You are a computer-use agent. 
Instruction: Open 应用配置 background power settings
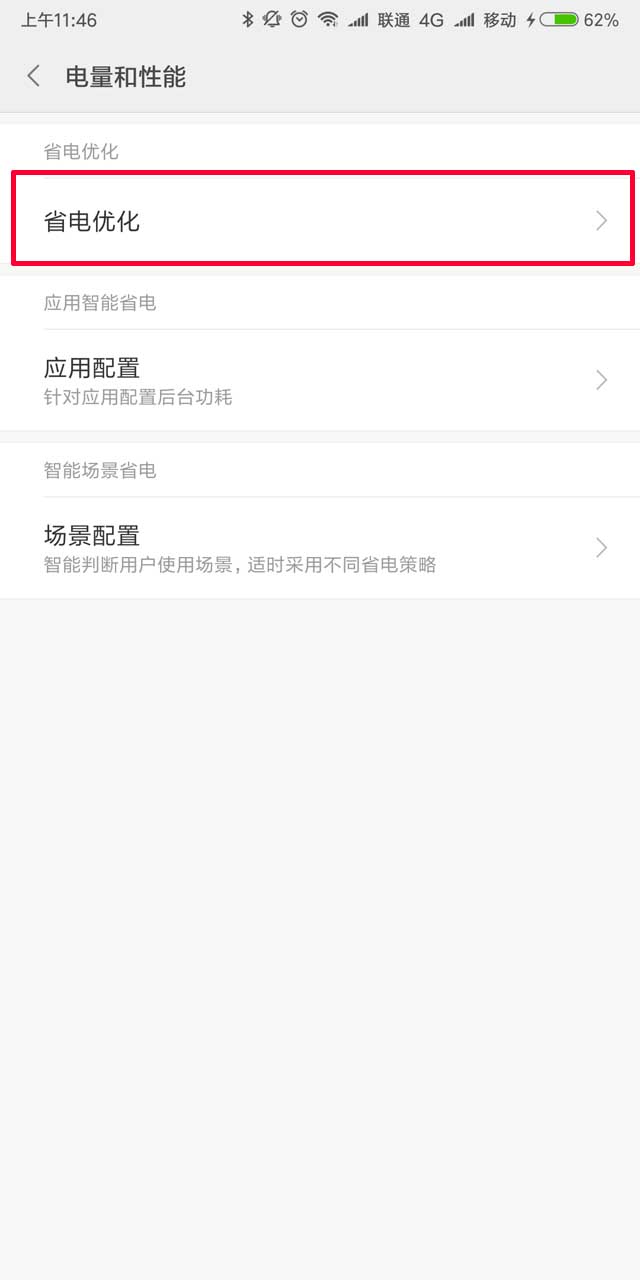(x=320, y=380)
